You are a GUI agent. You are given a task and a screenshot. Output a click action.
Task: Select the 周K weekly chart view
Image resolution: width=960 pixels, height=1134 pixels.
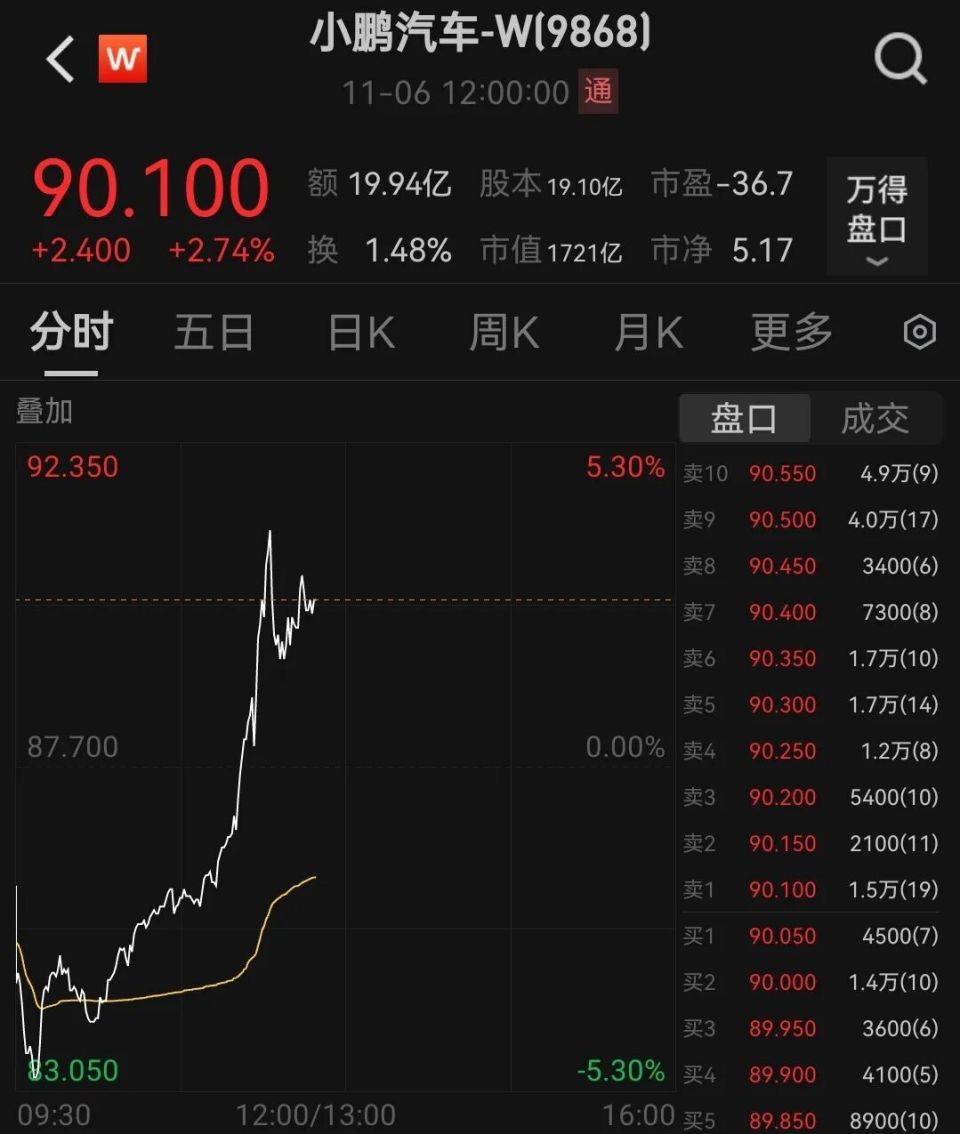(x=502, y=332)
